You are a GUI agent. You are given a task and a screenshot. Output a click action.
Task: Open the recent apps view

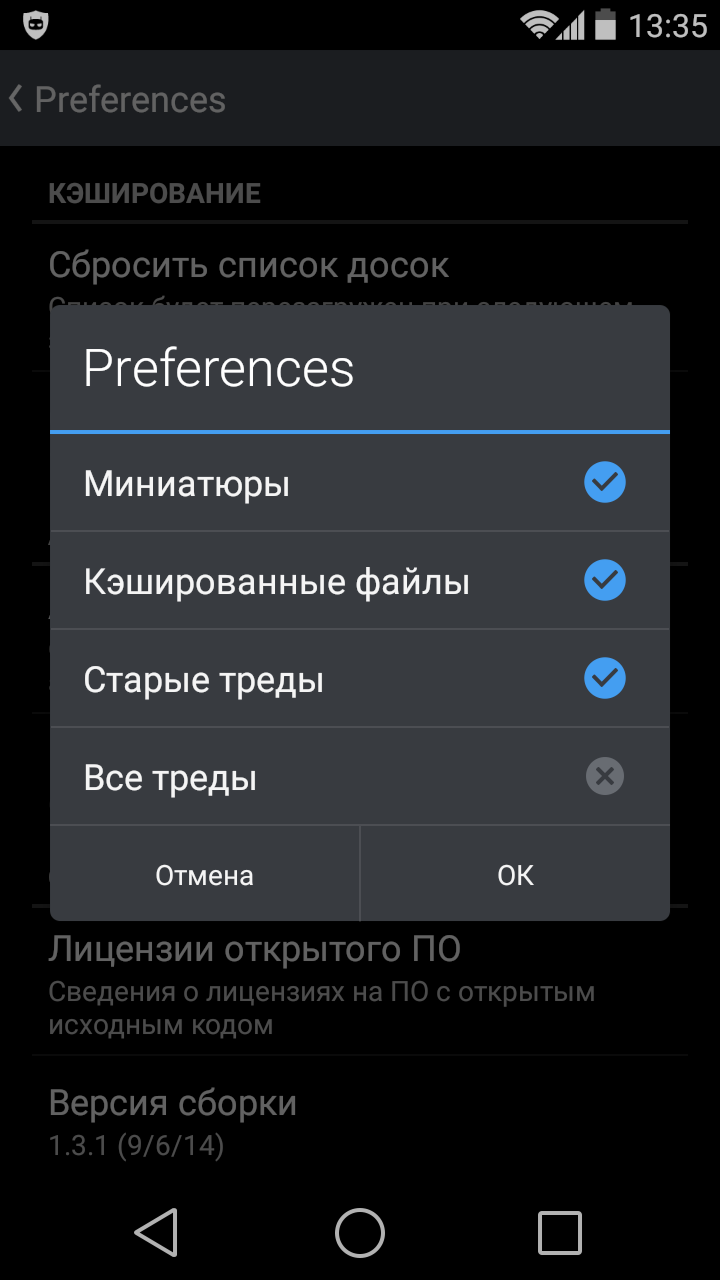(x=560, y=1232)
